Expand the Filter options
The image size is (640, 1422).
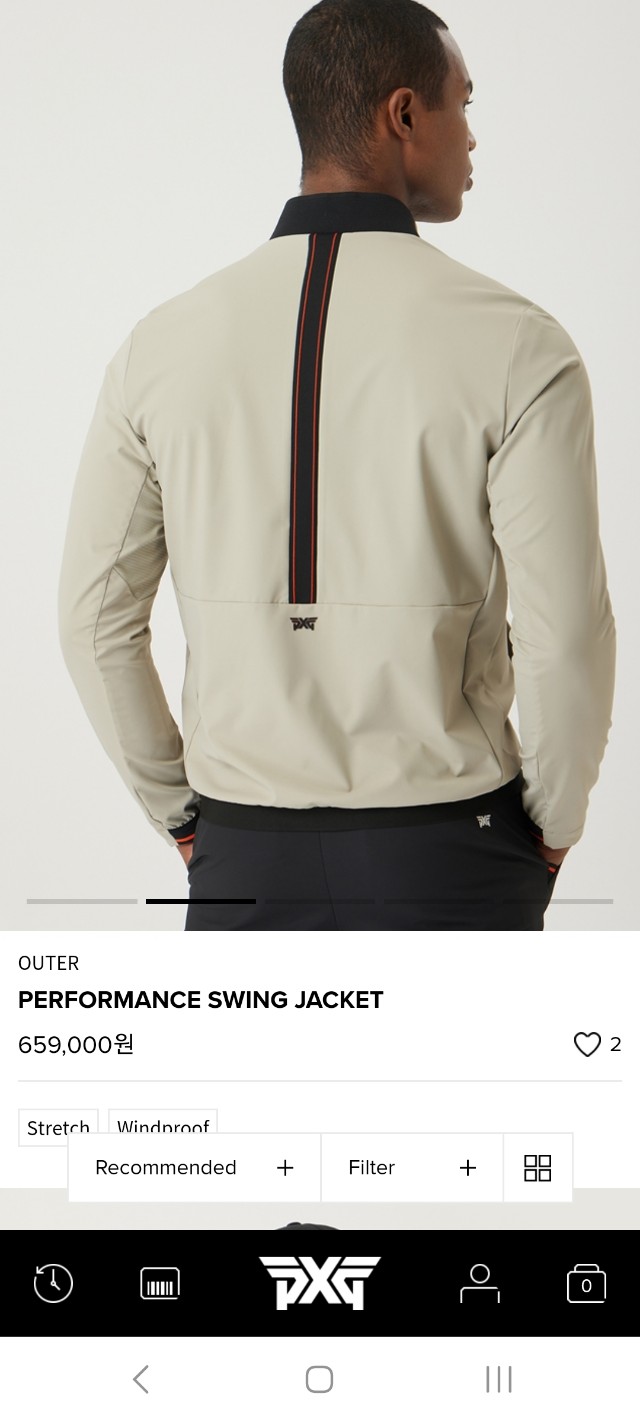tap(412, 1167)
